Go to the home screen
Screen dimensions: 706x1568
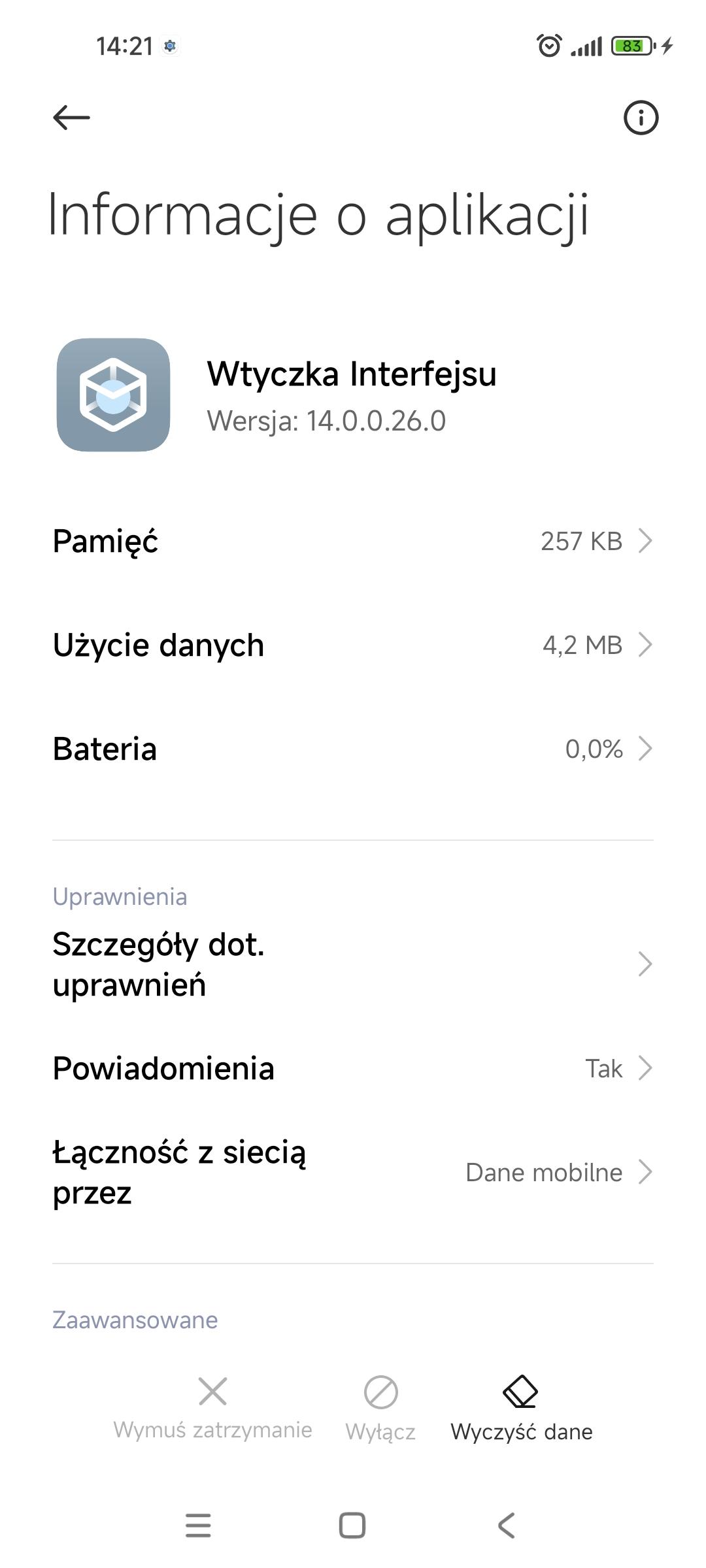pos(352,1526)
